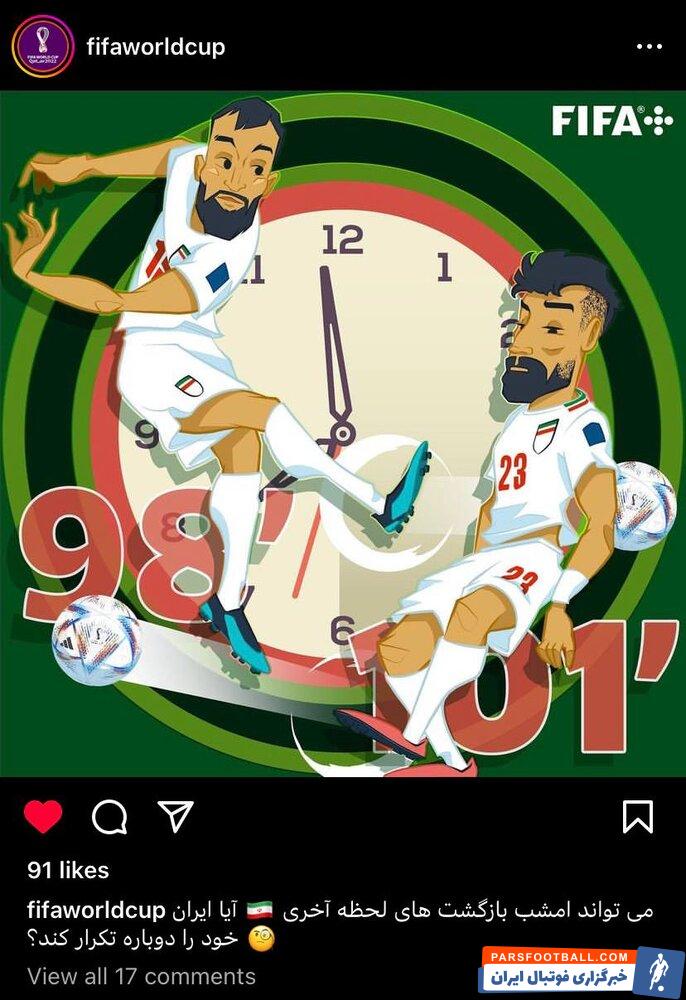Tap fifaworldcup username in the caption
This screenshot has height=1000, width=686.
coord(96,911)
